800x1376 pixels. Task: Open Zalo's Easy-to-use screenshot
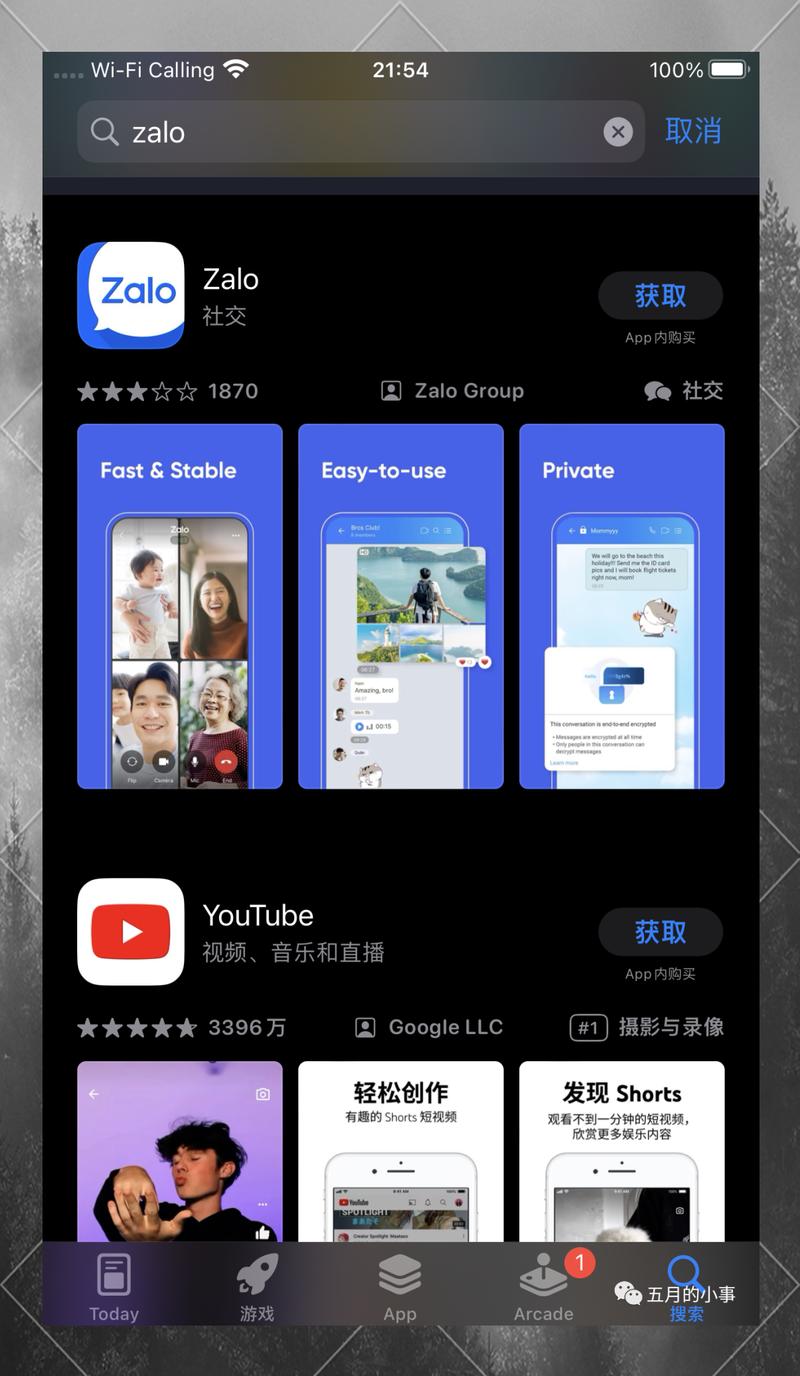pyautogui.click(x=400, y=606)
